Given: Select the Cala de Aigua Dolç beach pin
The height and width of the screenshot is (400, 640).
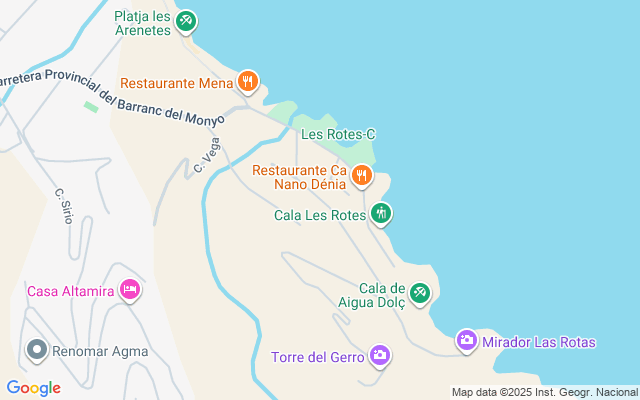Looking at the screenshot, I should (x=421, y=293).
